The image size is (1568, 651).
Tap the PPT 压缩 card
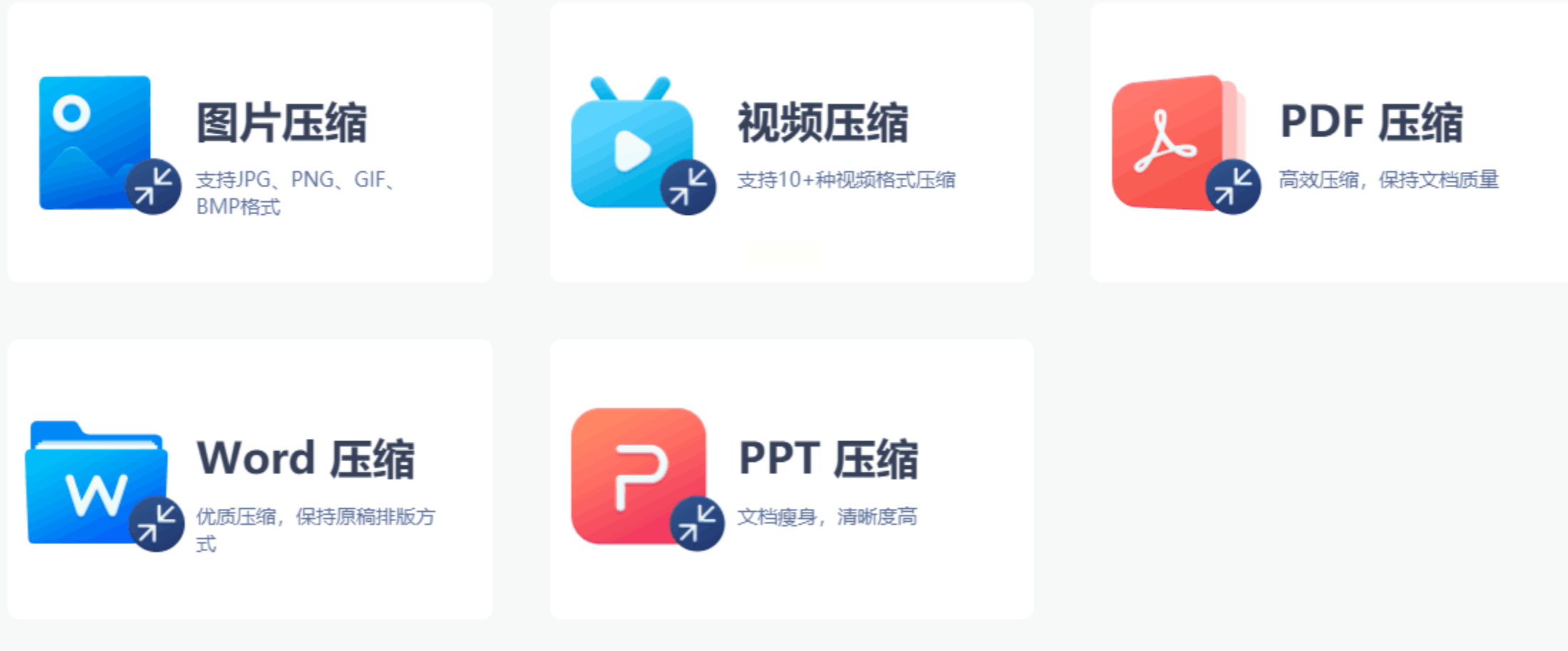tap(791, 479)
